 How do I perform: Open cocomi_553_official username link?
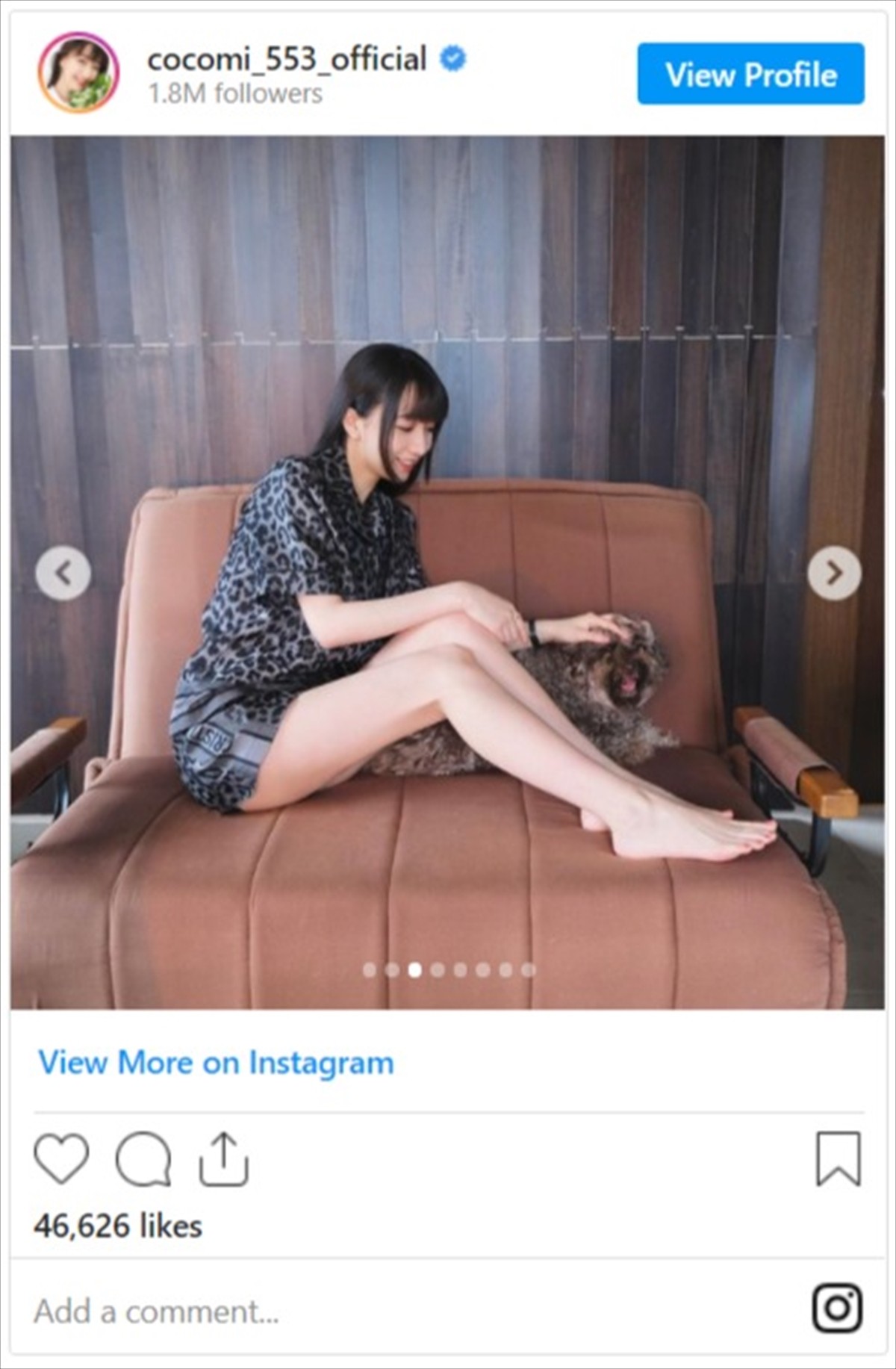click(287, 59)
